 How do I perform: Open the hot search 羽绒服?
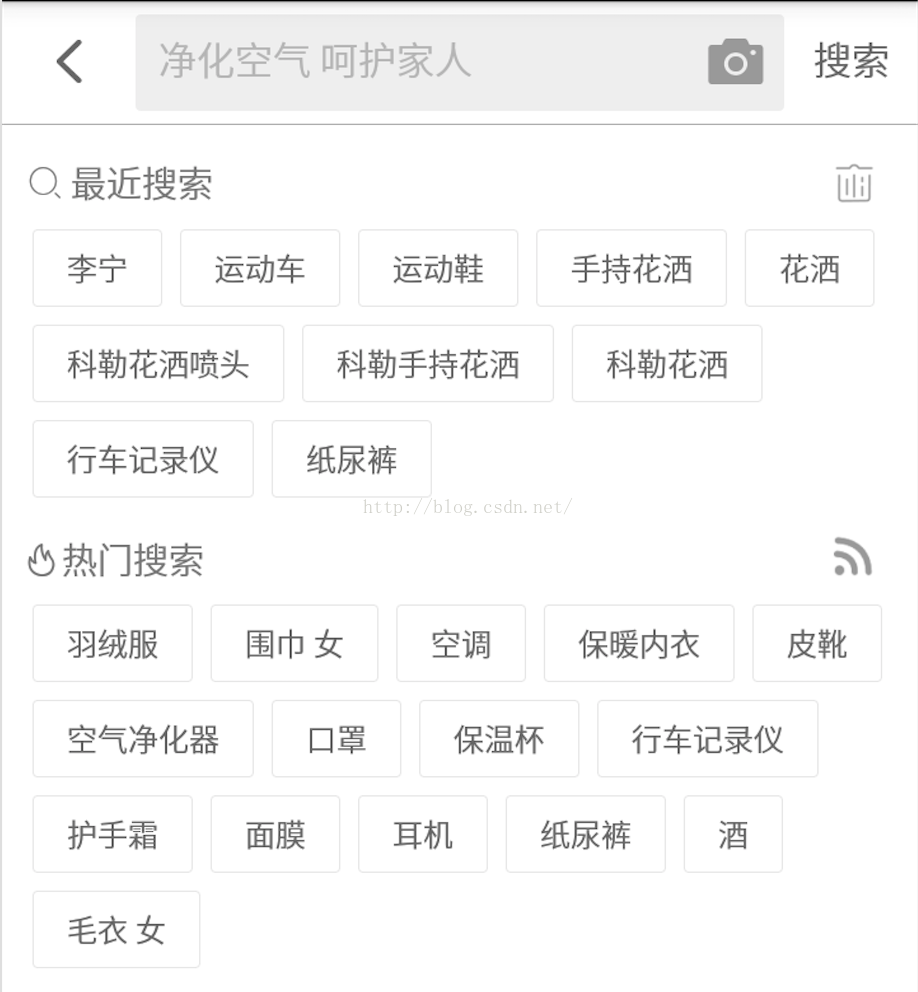(x=113, y=644)
